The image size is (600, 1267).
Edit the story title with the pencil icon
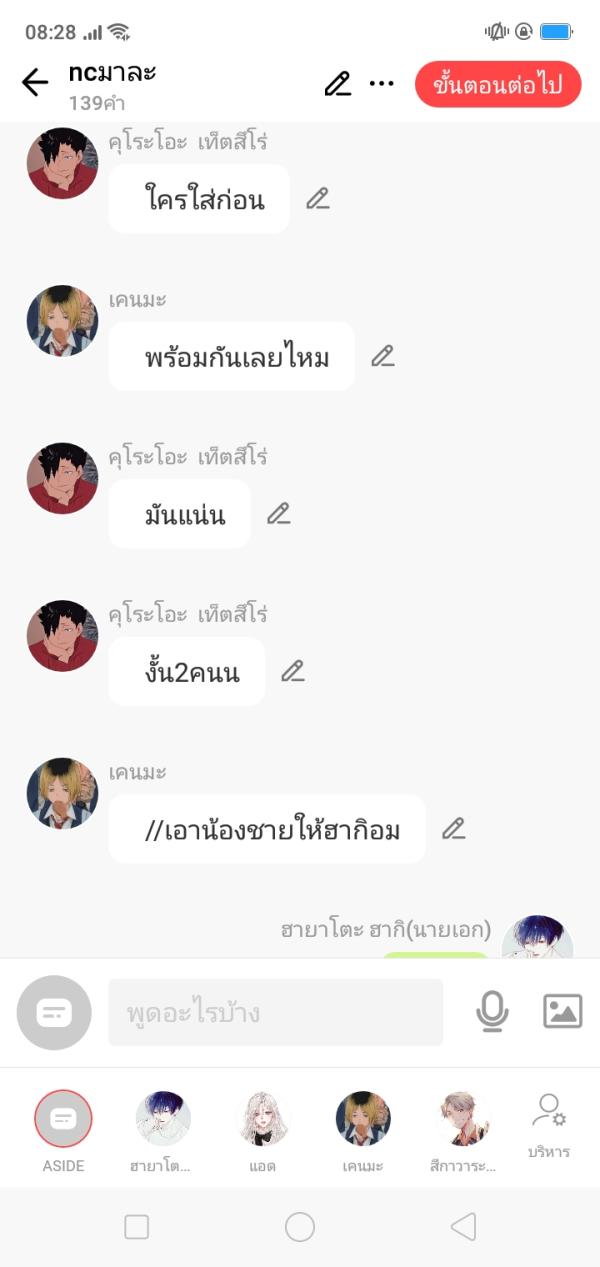[338, 84]
